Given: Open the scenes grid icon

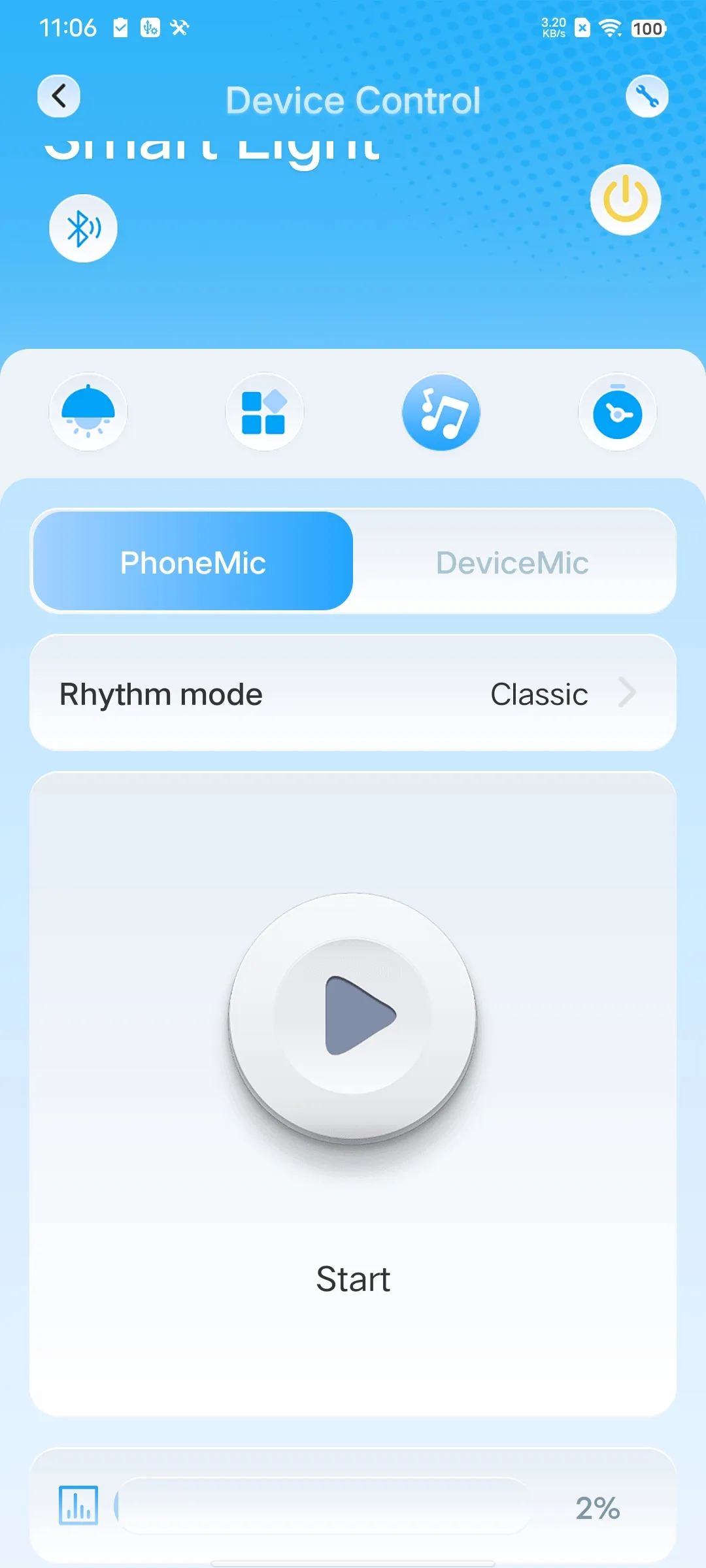Looking at the screenshot, I should click(264, 412).
